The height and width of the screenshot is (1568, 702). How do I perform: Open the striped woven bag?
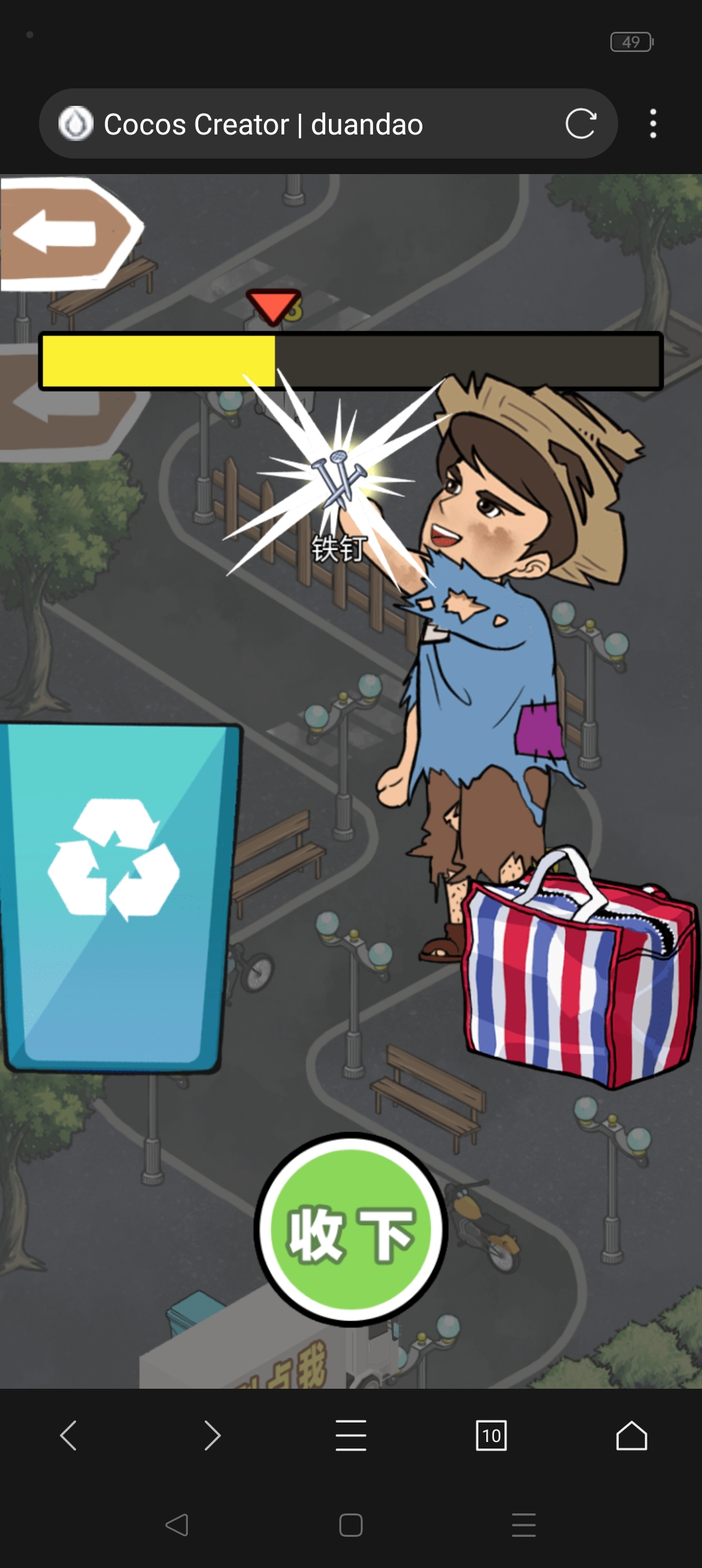click(578, 974)
